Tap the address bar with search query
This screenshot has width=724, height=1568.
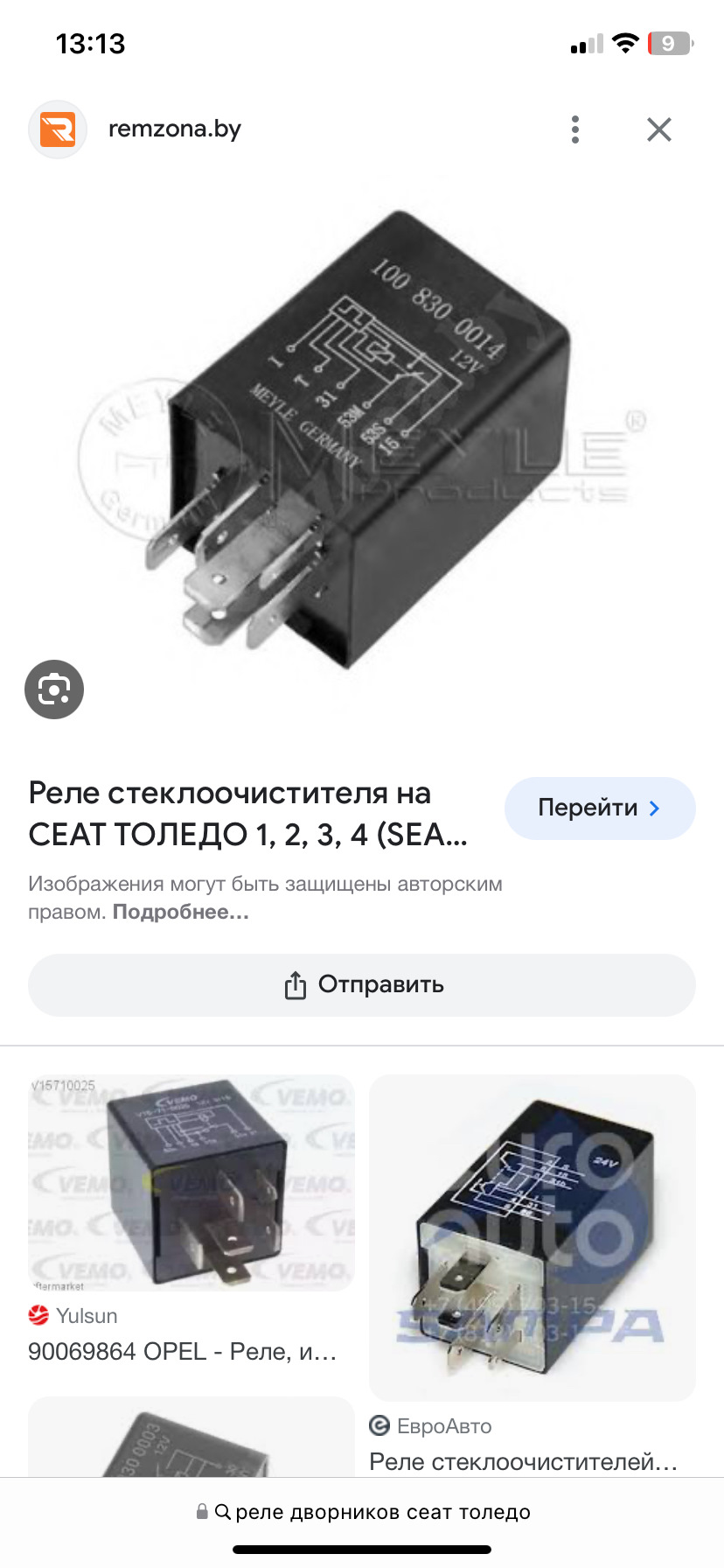(362, 1512)
